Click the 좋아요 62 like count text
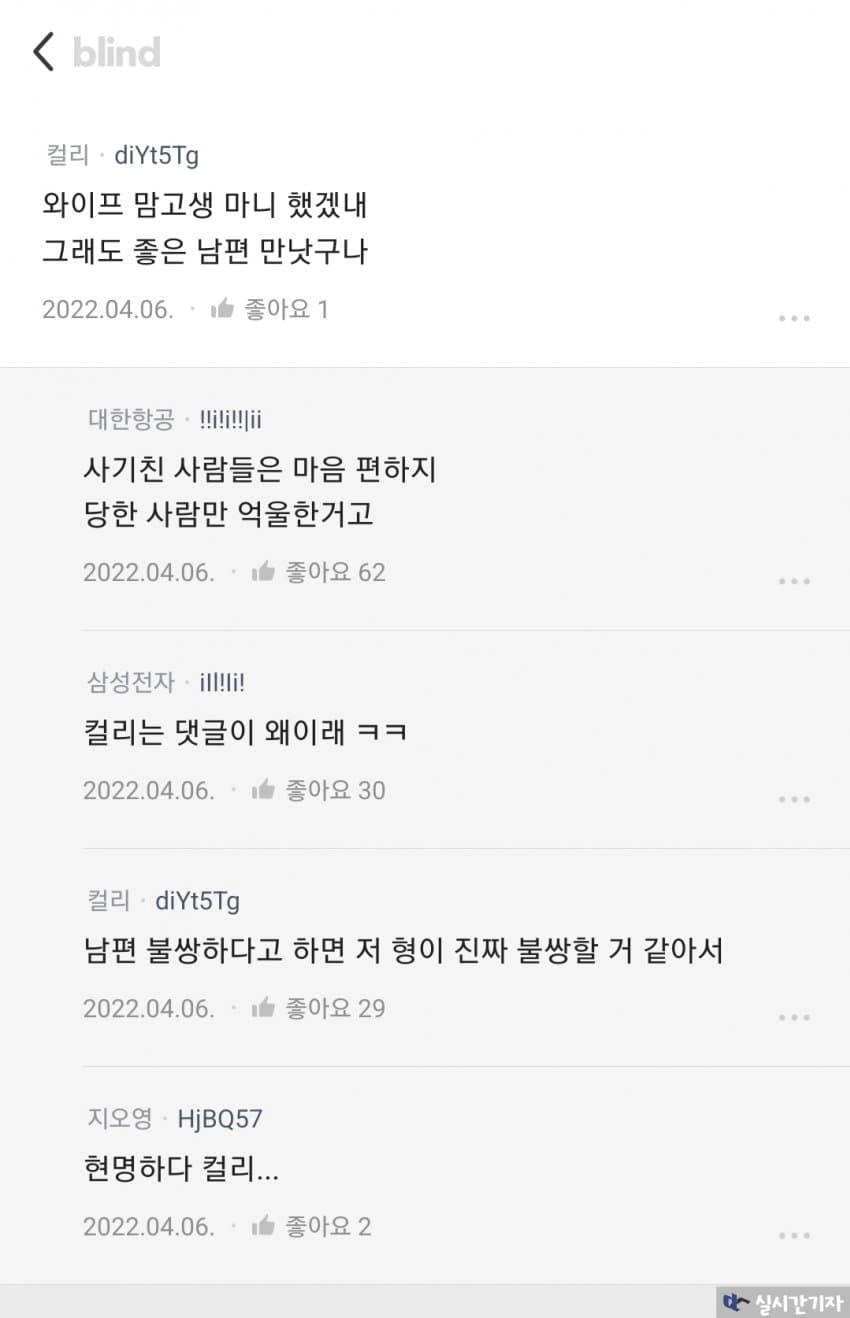This screenshot has height=1318, width=850. point(339,572)
